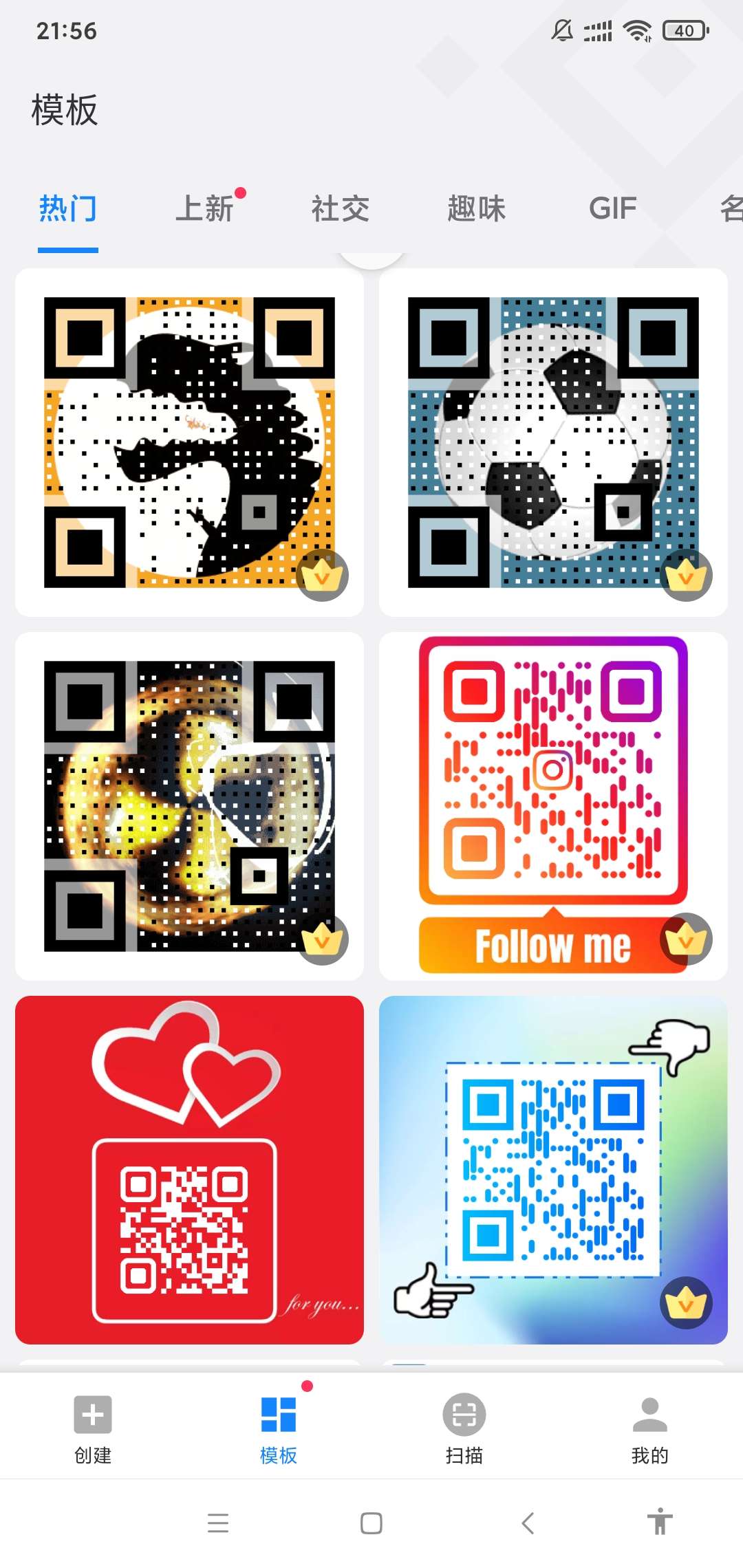The image size is (743, 1568).
Task: Select the 热门 tab
Action: click(68, 209)
